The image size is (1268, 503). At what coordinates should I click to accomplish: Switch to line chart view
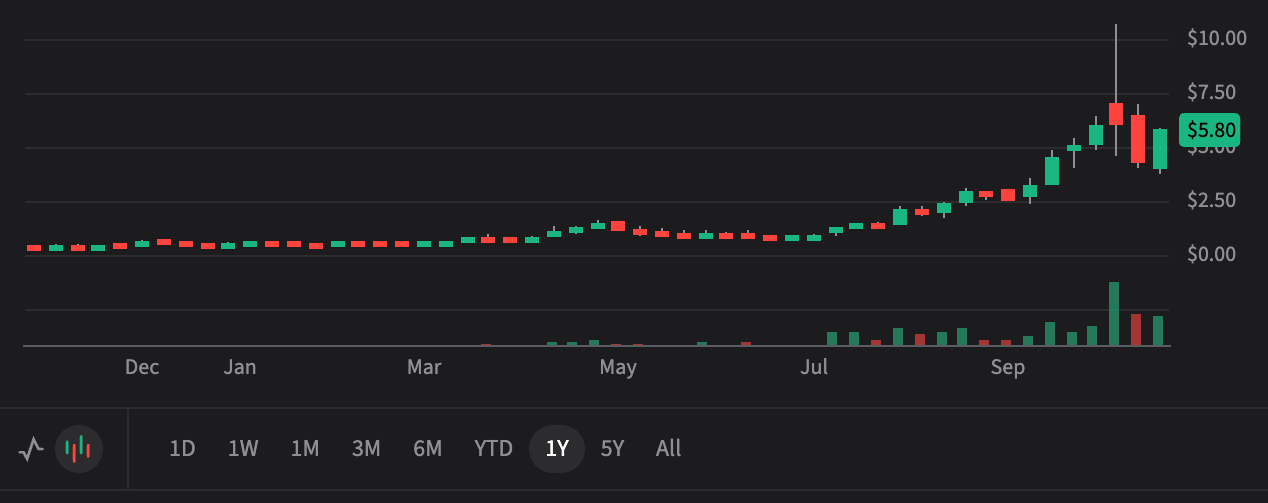[31, 449]
